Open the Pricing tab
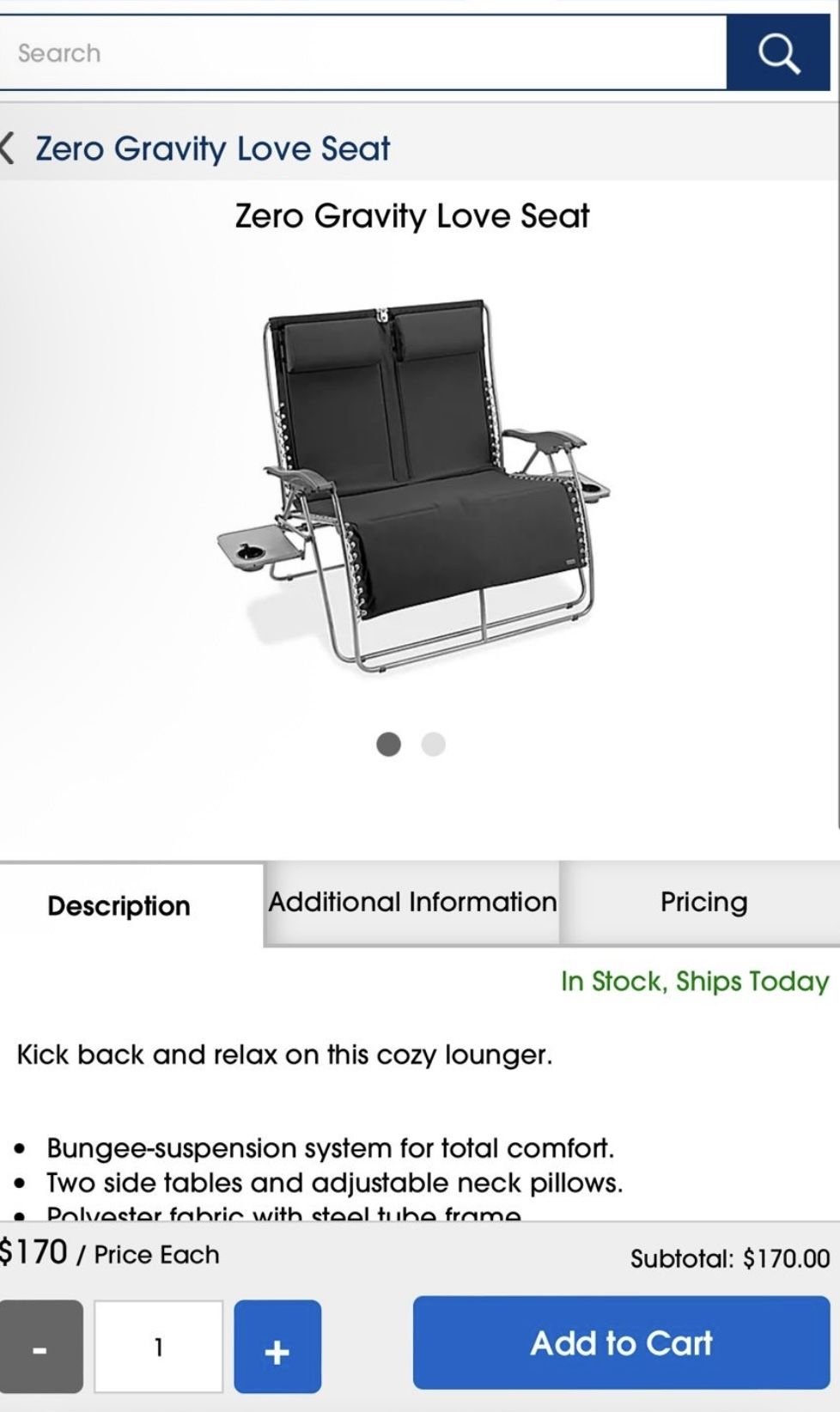The width and height of the screenshot is (840, 1412). click(703, 902)
